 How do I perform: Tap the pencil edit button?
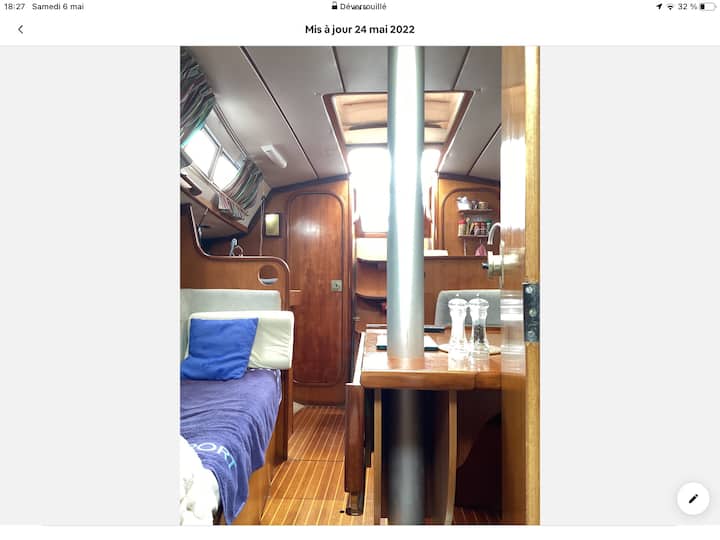coord(693,498)
